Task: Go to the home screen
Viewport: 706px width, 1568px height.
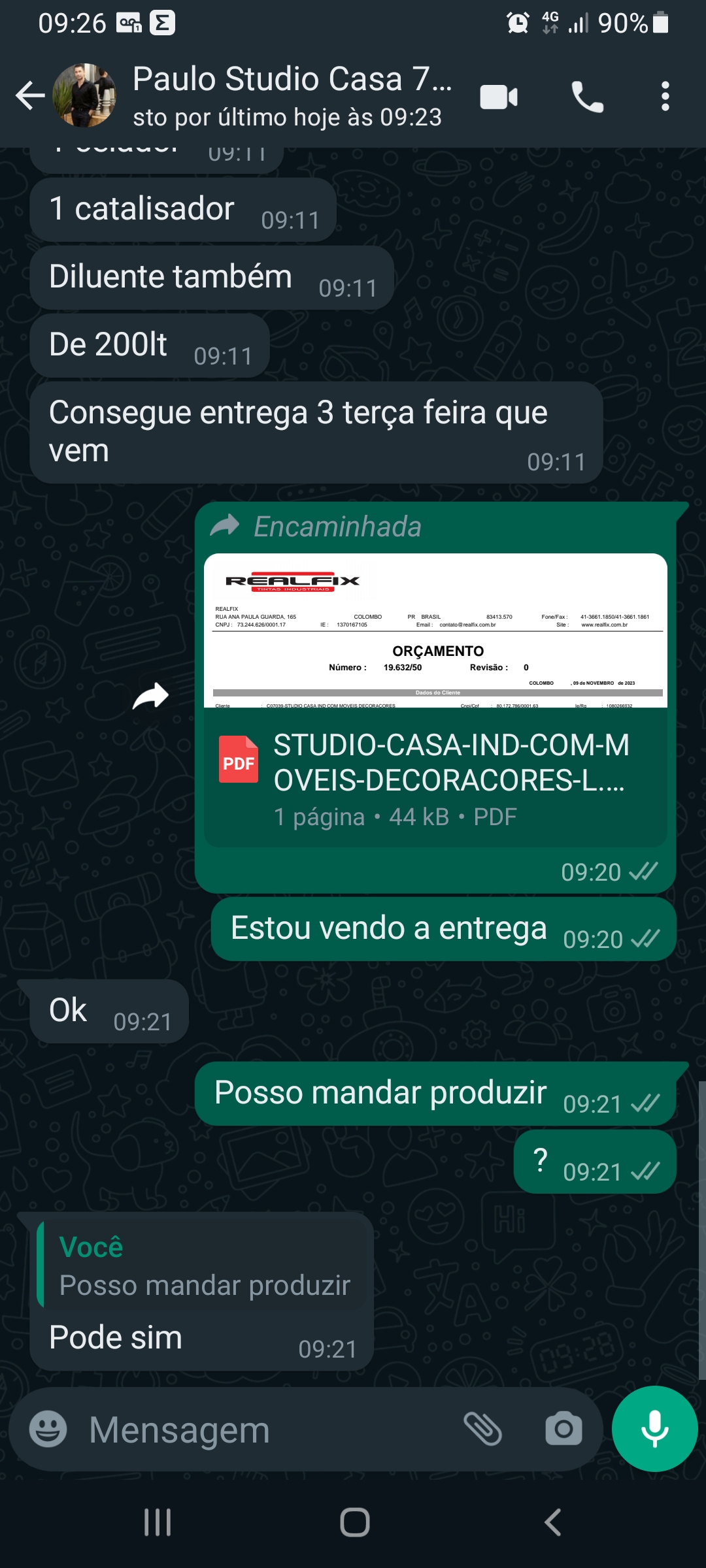Action: (x=354, y=1522)
